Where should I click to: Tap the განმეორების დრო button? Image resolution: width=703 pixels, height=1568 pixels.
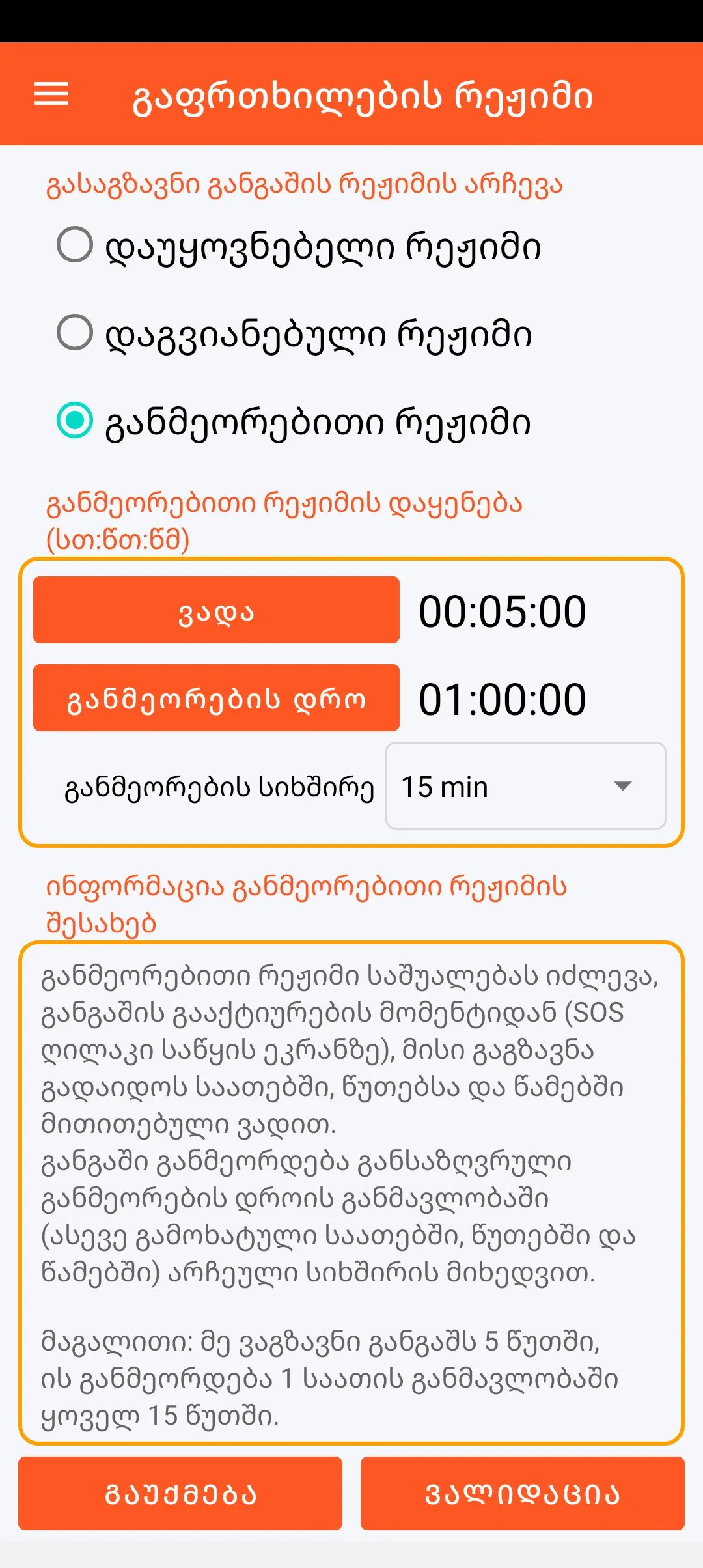(216, 698)
